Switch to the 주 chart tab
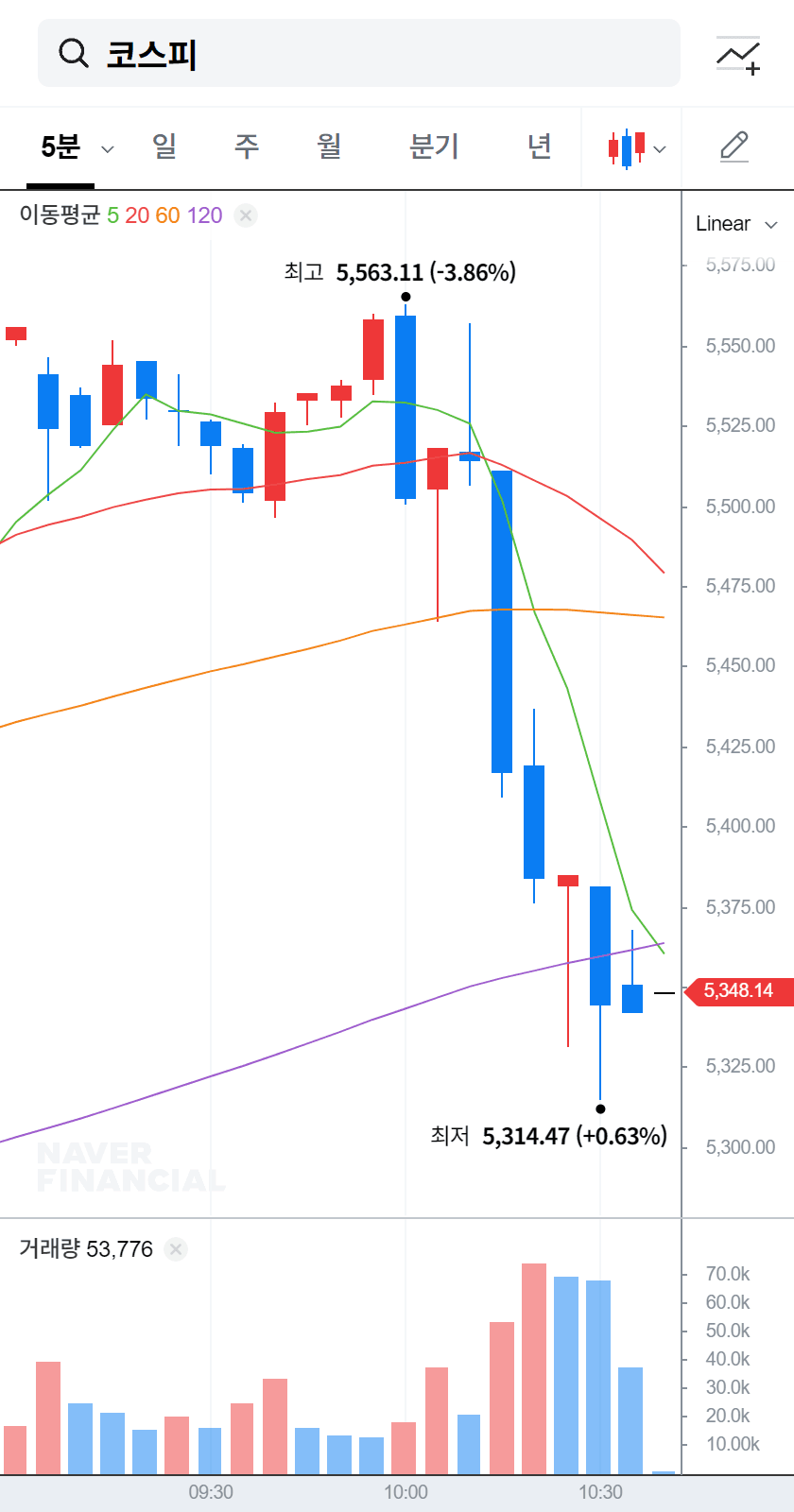 (x=246, y=146)
